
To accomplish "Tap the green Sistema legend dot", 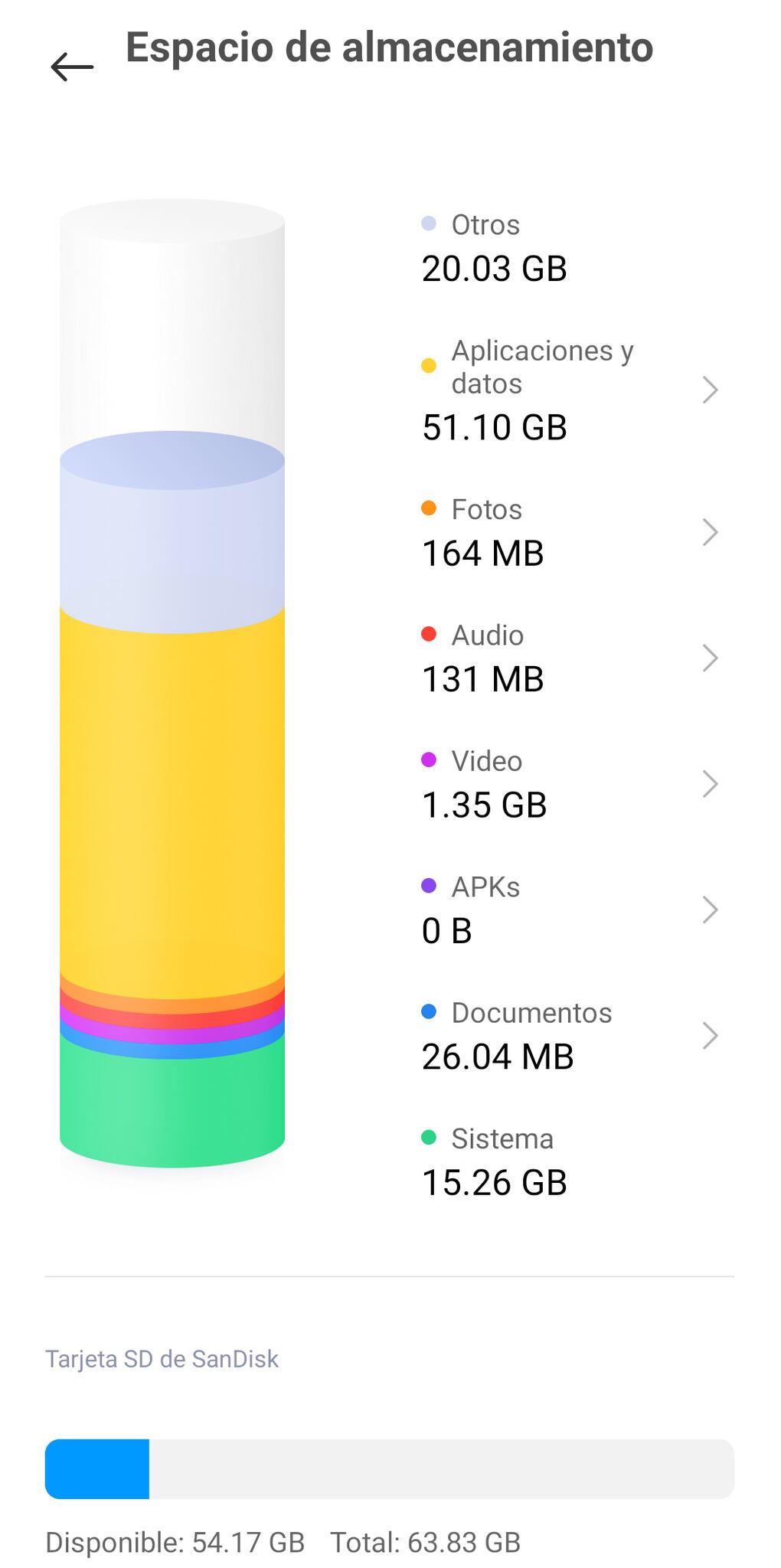I will point(430,1138).
